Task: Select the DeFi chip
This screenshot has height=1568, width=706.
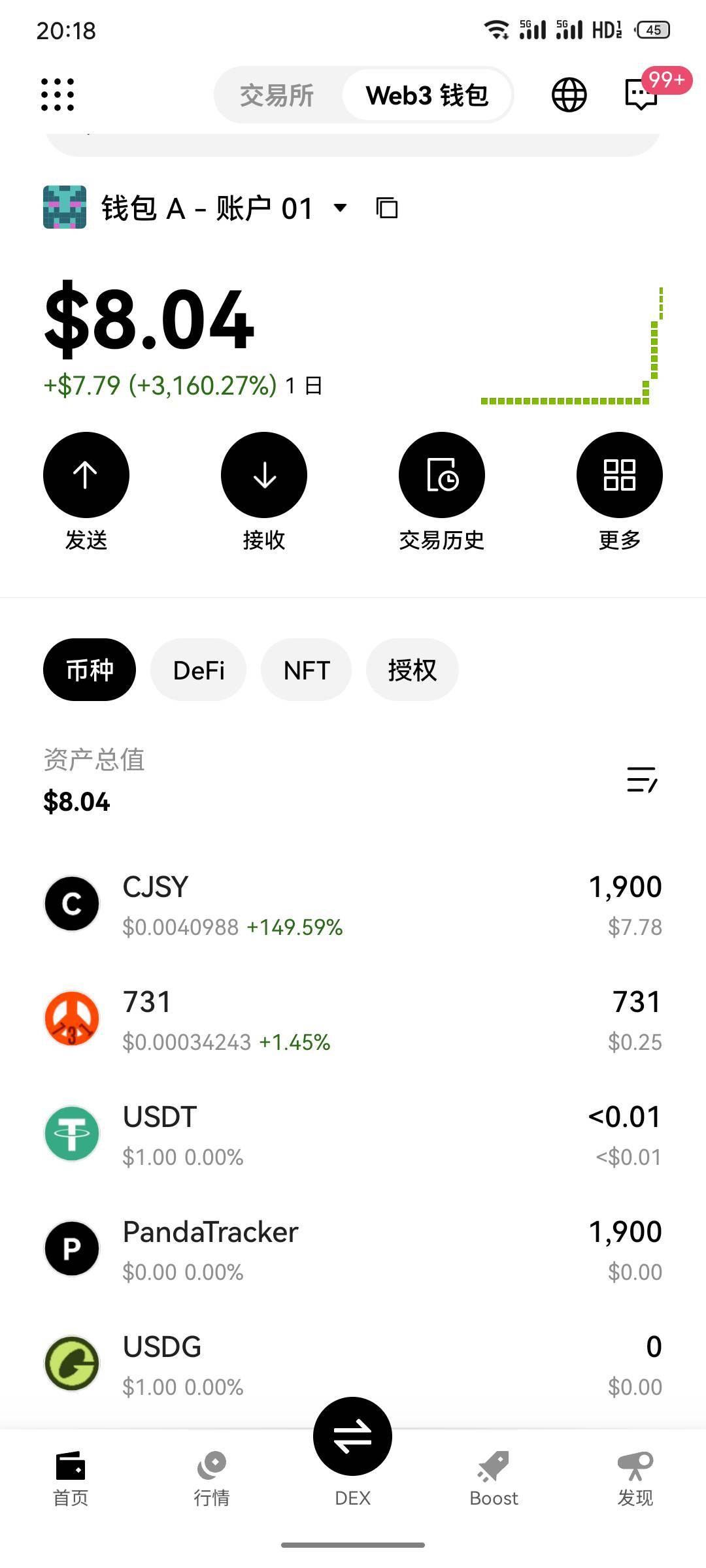Action: coord(199,670)
